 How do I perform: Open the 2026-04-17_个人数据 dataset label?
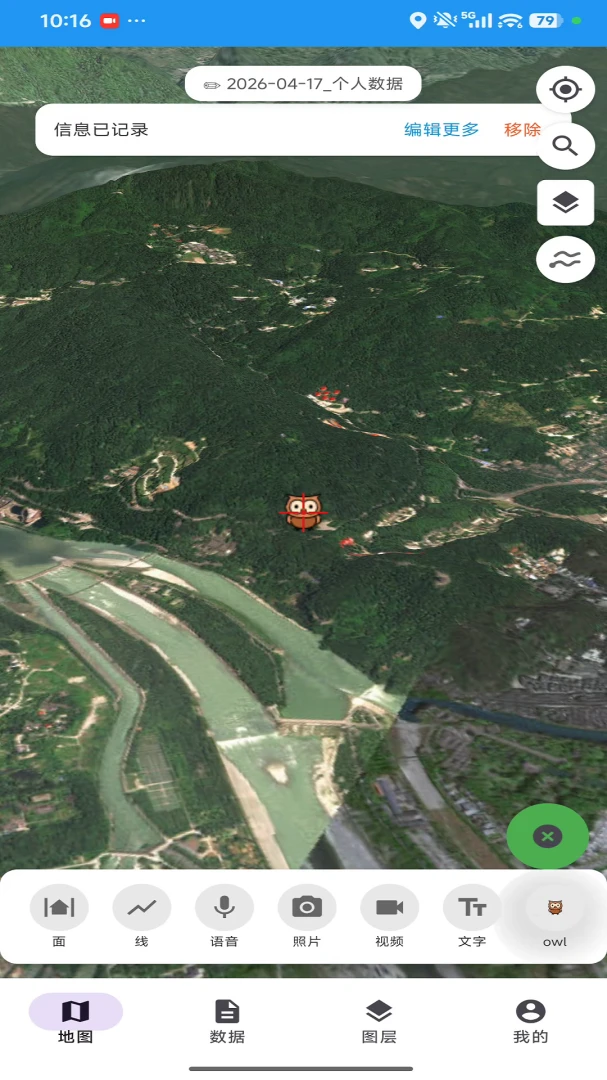coord(303,84)
